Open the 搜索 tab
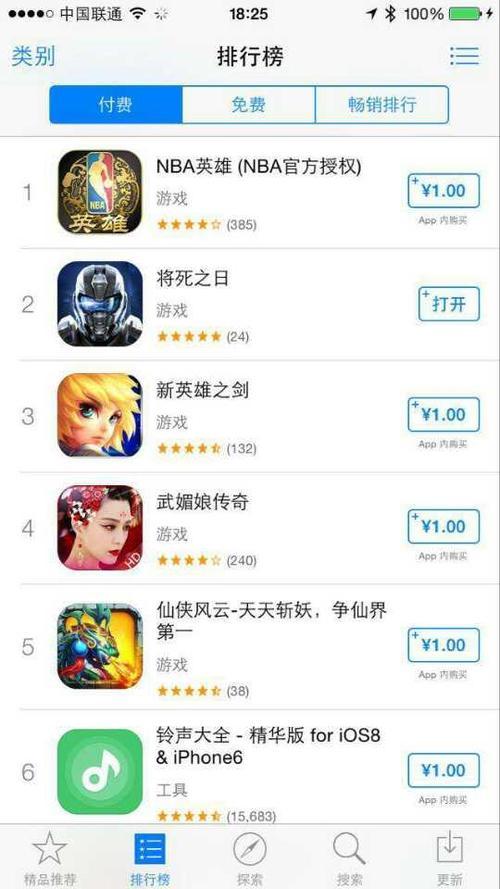 [x=349, y=857]
